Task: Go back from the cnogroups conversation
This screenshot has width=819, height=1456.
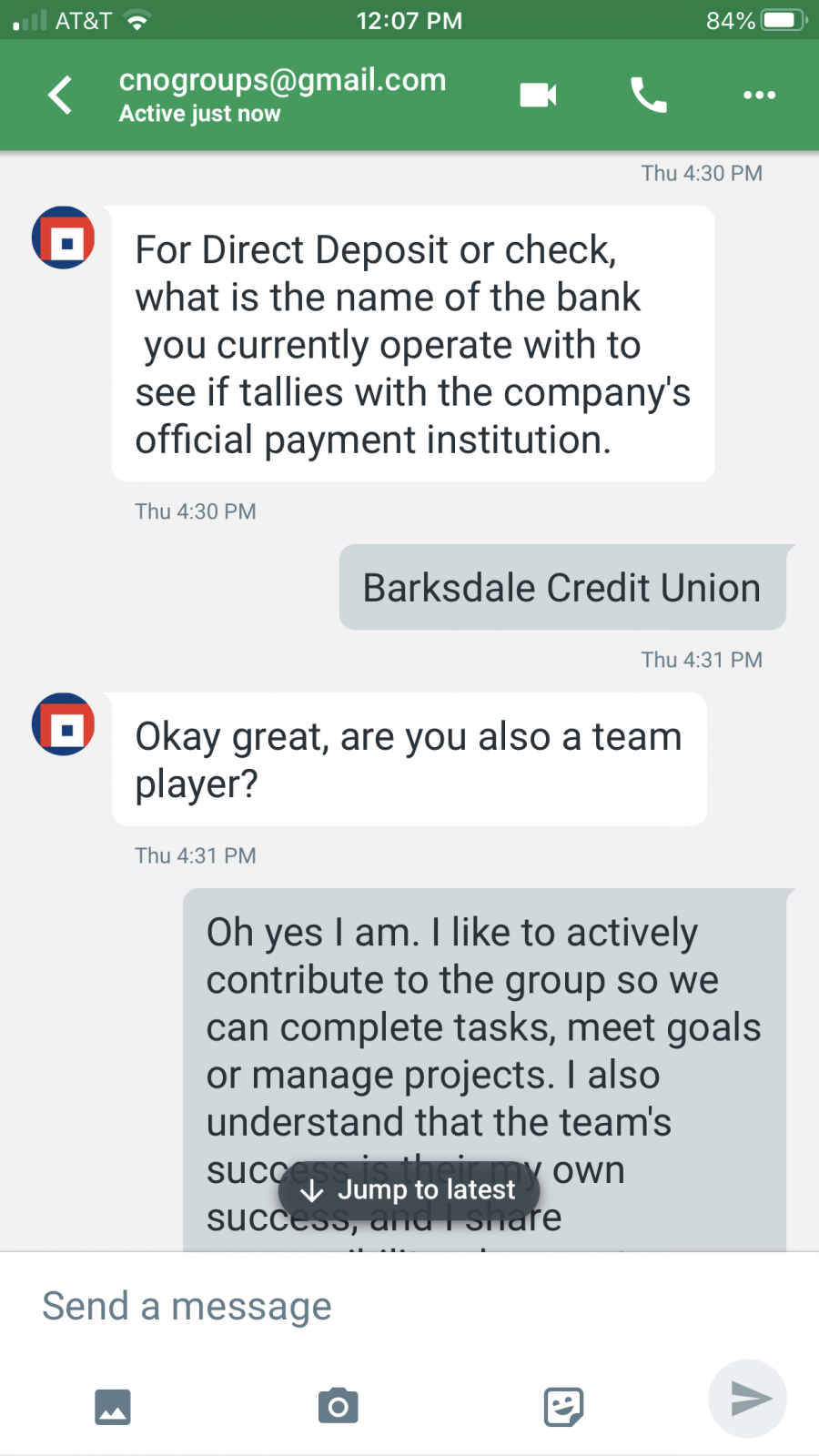Action: click(60, 96)
